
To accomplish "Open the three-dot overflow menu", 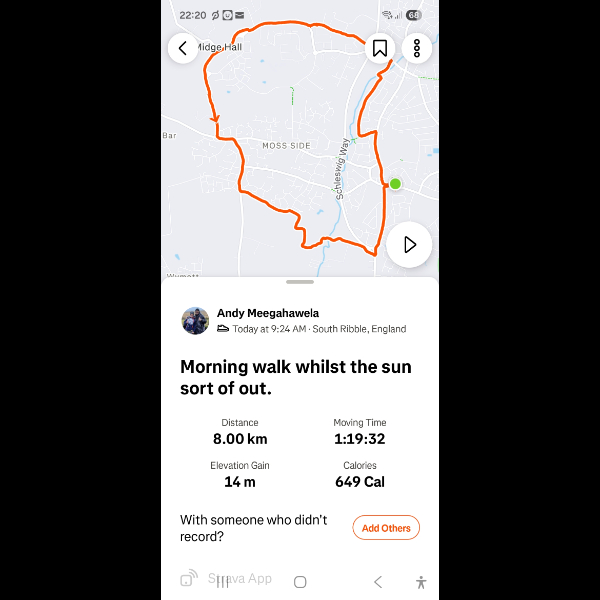I will click(417, 48).
